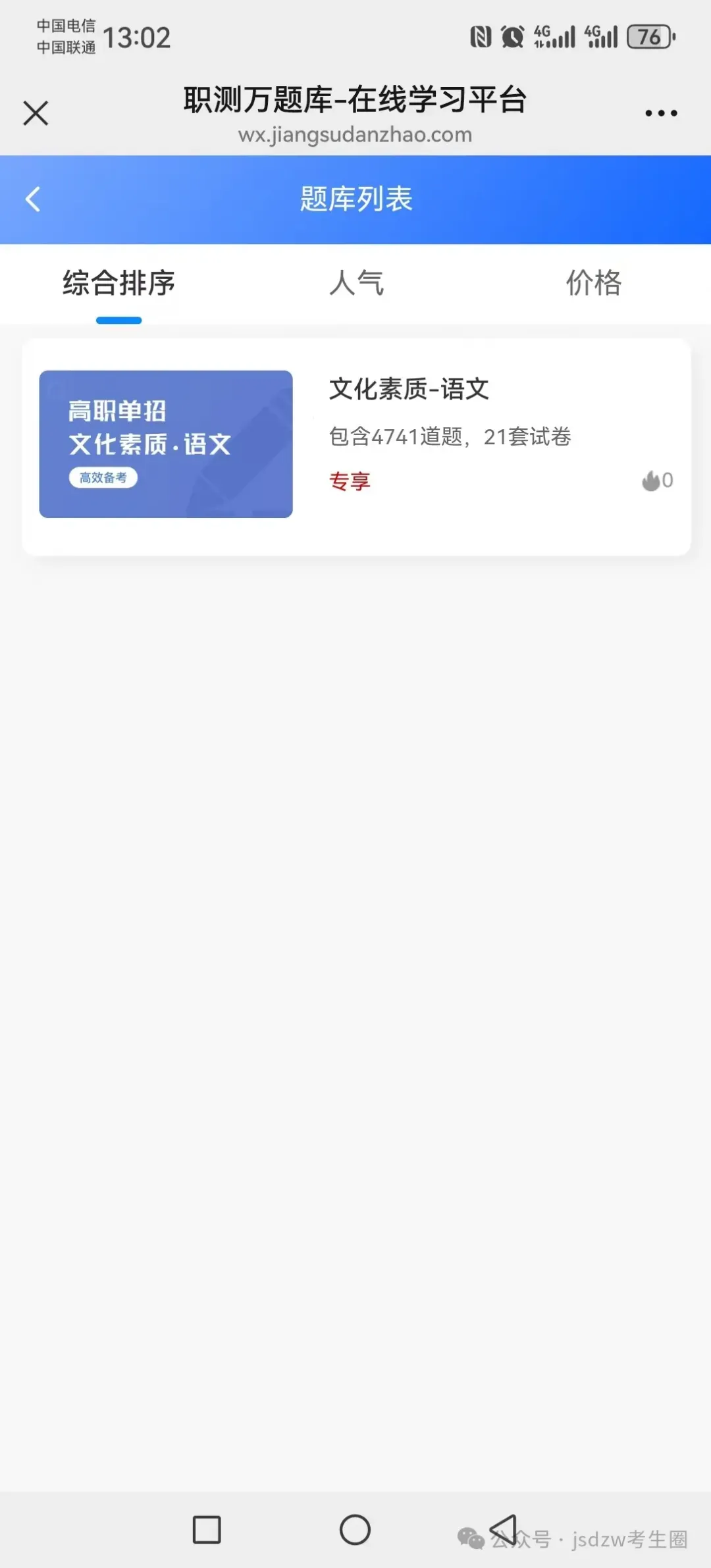Go back from 题库列表
The height and width of the screenshot is (1568, 711).
click(33, 199)
